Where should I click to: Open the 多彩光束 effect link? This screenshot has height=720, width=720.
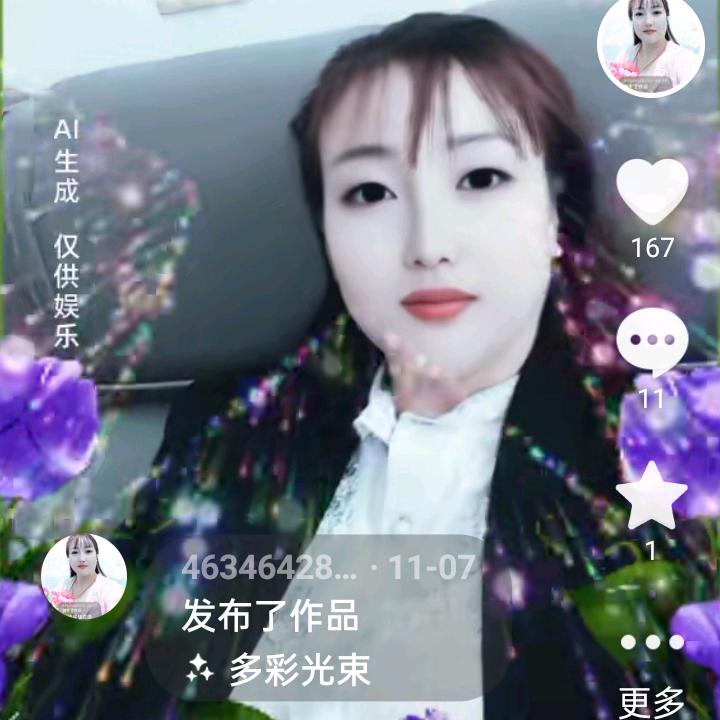point(279,670)
